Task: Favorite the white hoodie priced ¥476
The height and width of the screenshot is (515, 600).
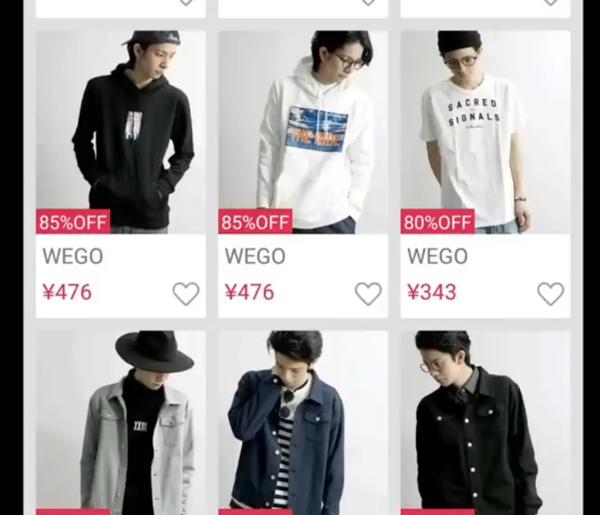Action: click(368, 293)
